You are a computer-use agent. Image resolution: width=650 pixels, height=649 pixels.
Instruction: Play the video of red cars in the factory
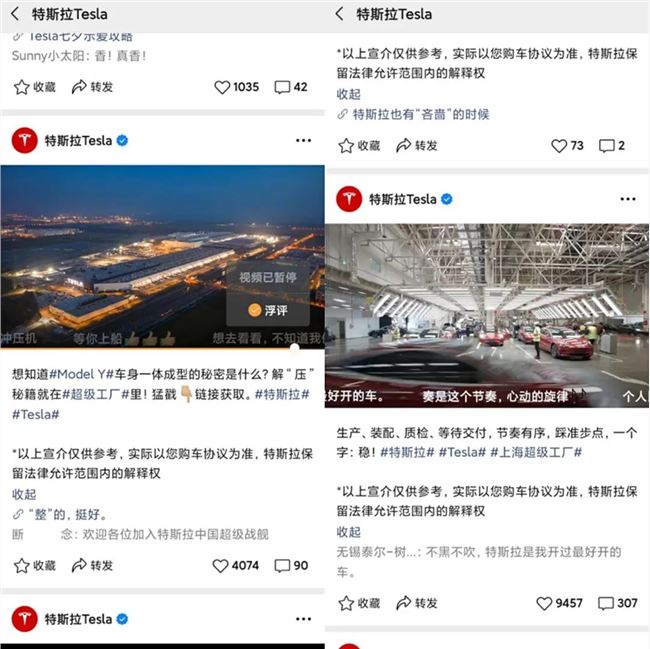[487, 316]
